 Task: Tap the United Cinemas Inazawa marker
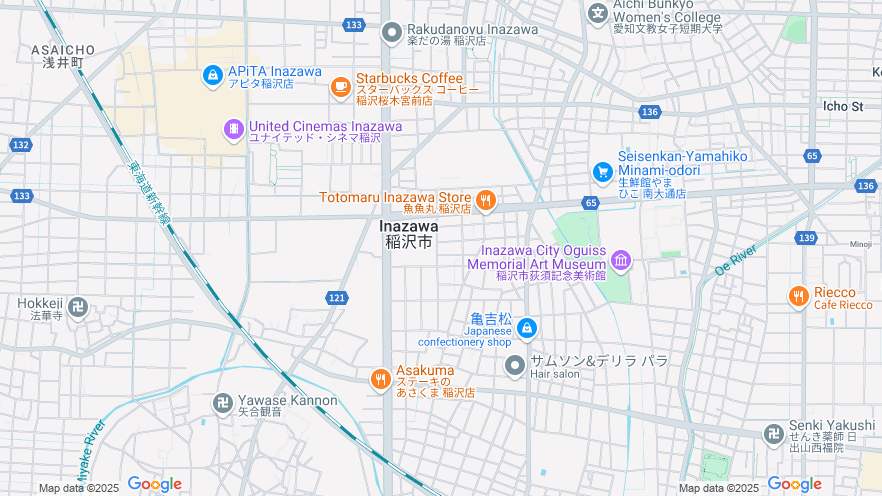click(x=233, y=129)
